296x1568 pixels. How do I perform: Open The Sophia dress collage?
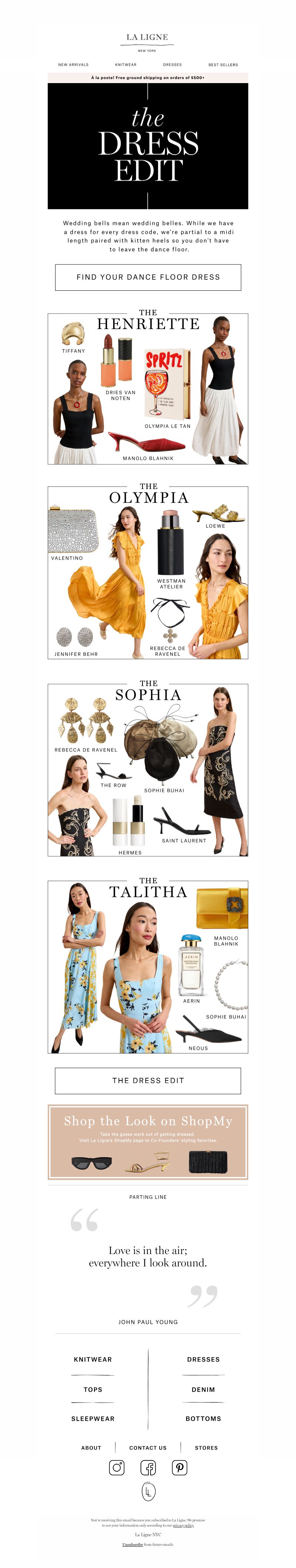[x=148, y=769]
